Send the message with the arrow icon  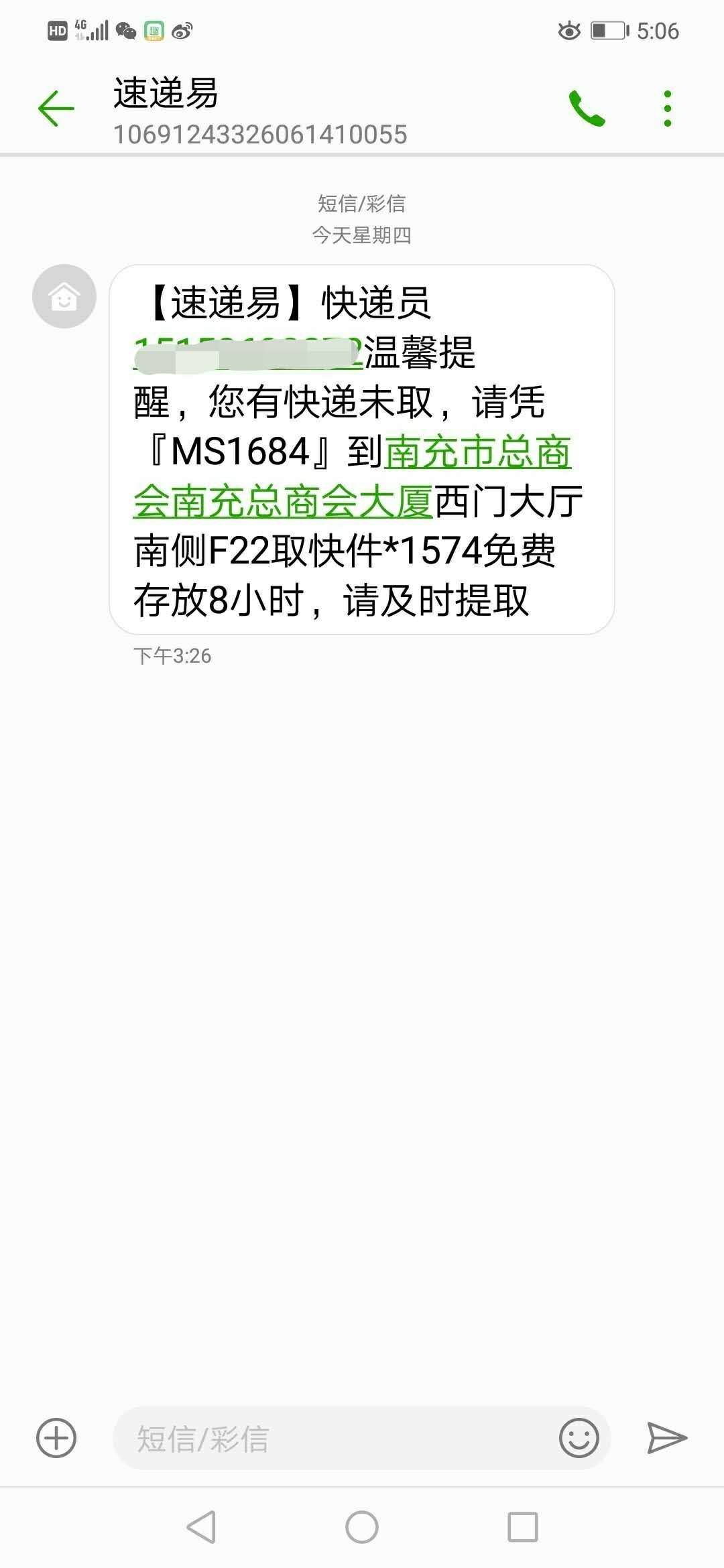pyautogui.click(x=667, y=1438)
